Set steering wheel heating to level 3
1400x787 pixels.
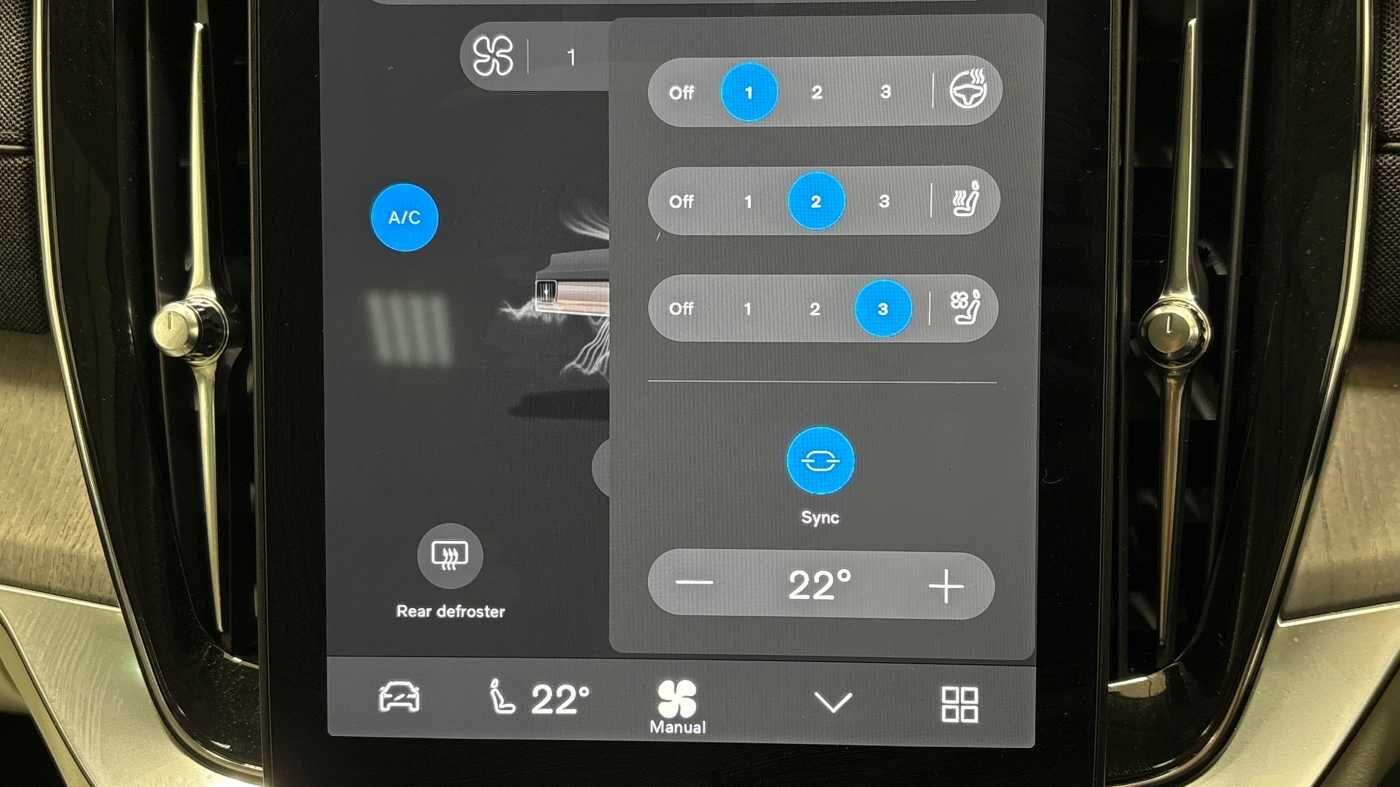pyautogui.click(x=885, y=92)
